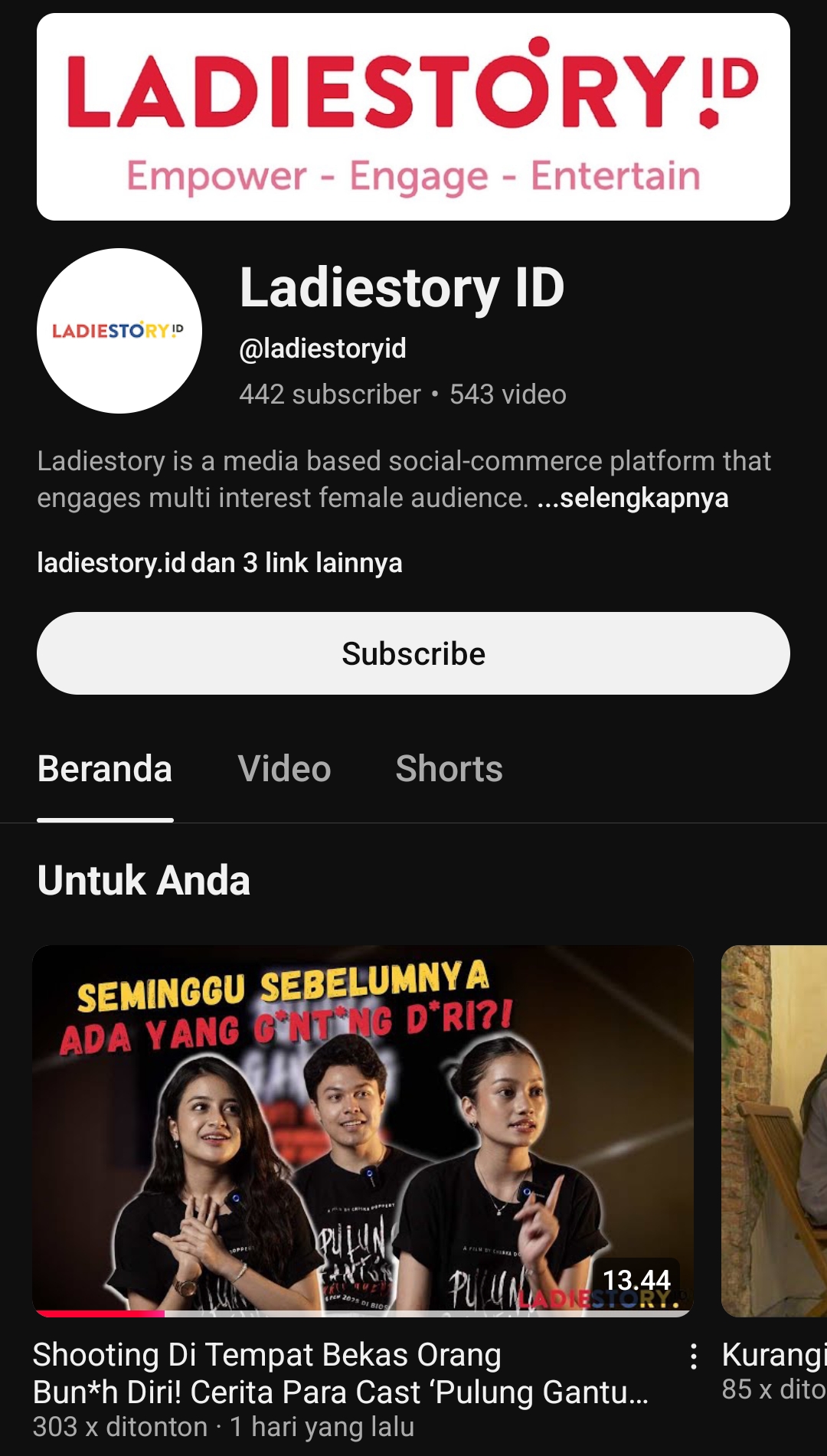Click the Ladiestory ID channel avatar
The width and height of the screenshot is (827, 1456).
pos(118,331)
